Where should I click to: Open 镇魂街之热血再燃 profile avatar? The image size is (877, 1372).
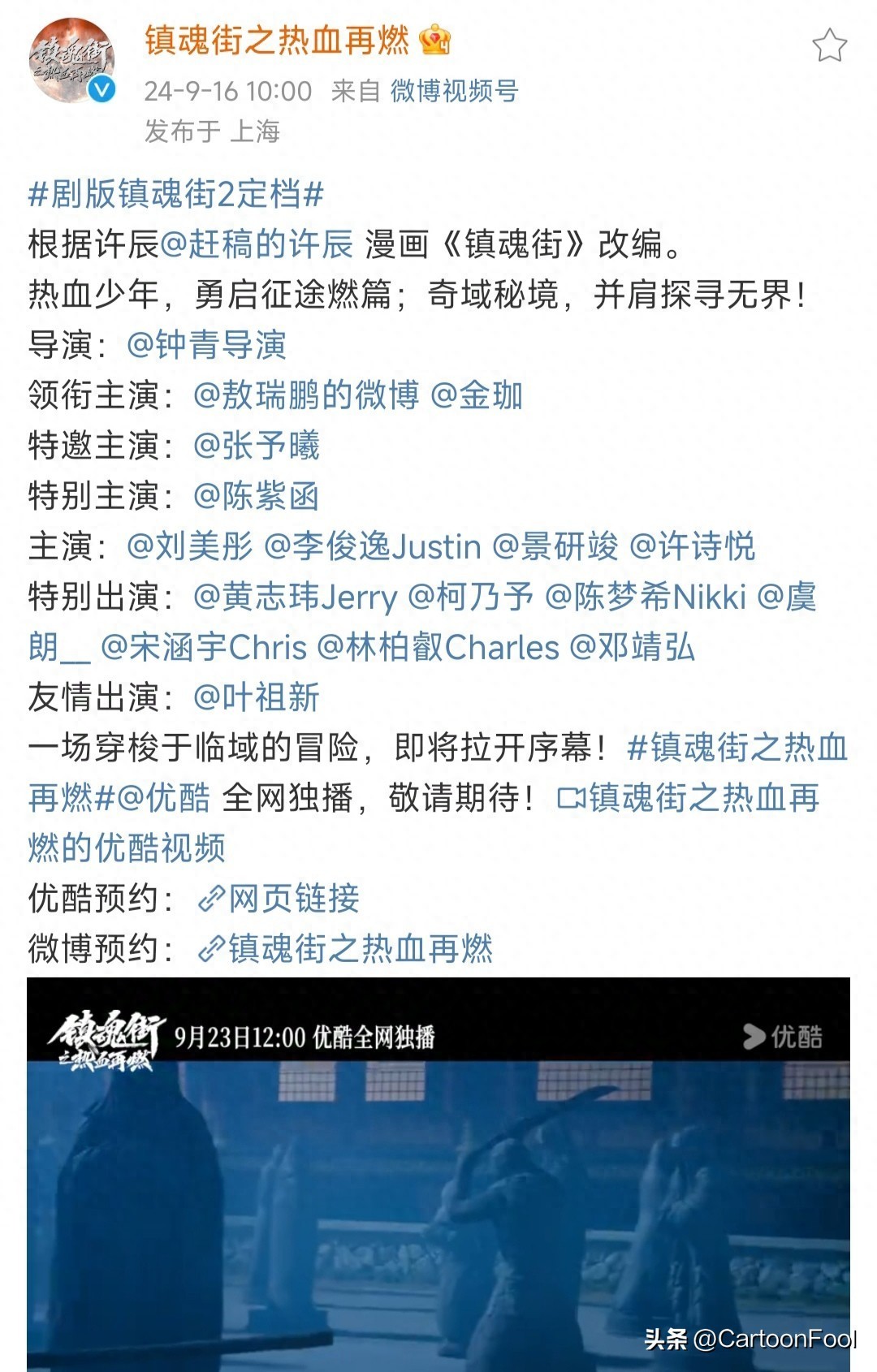click(72, 63)
